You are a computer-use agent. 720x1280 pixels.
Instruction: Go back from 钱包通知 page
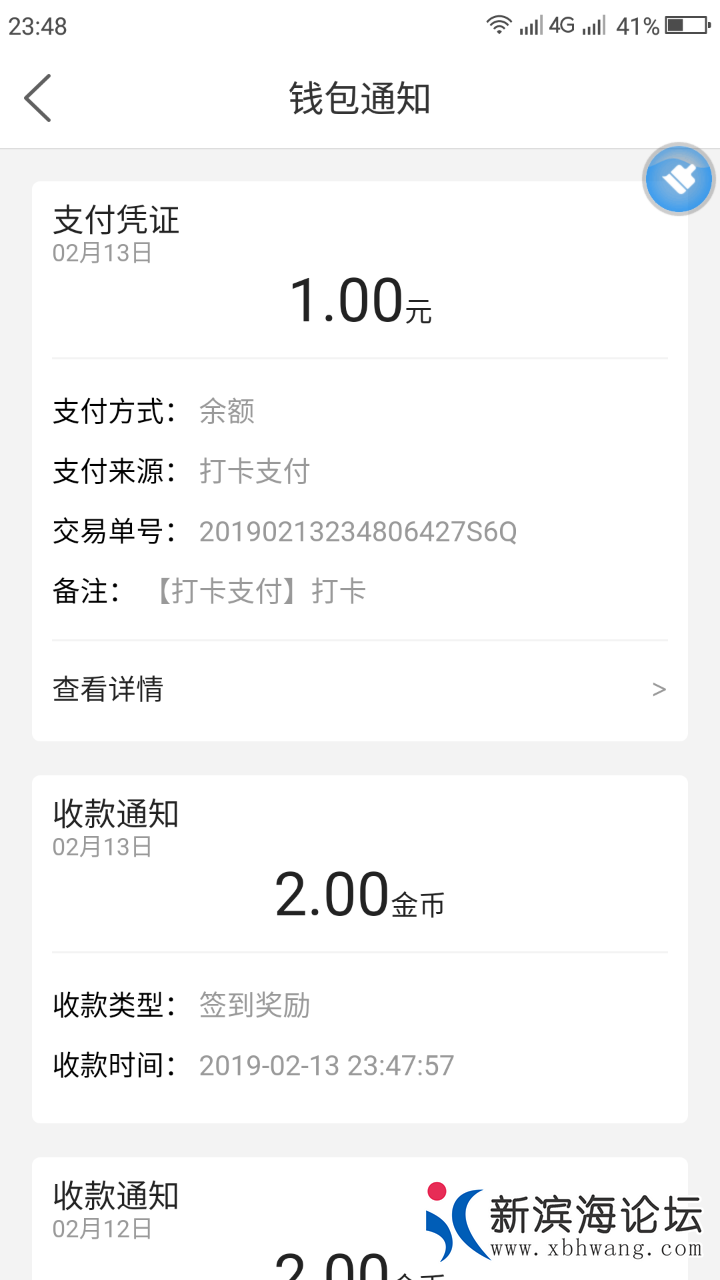coord(38,98)
